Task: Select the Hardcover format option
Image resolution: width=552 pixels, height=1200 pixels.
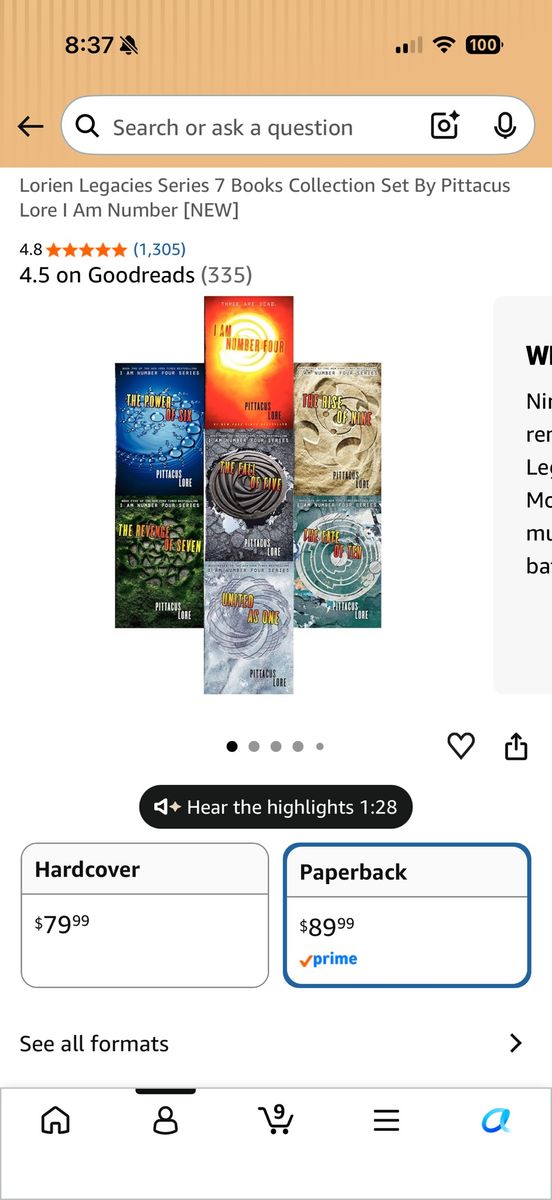Action: coord(145,915)
